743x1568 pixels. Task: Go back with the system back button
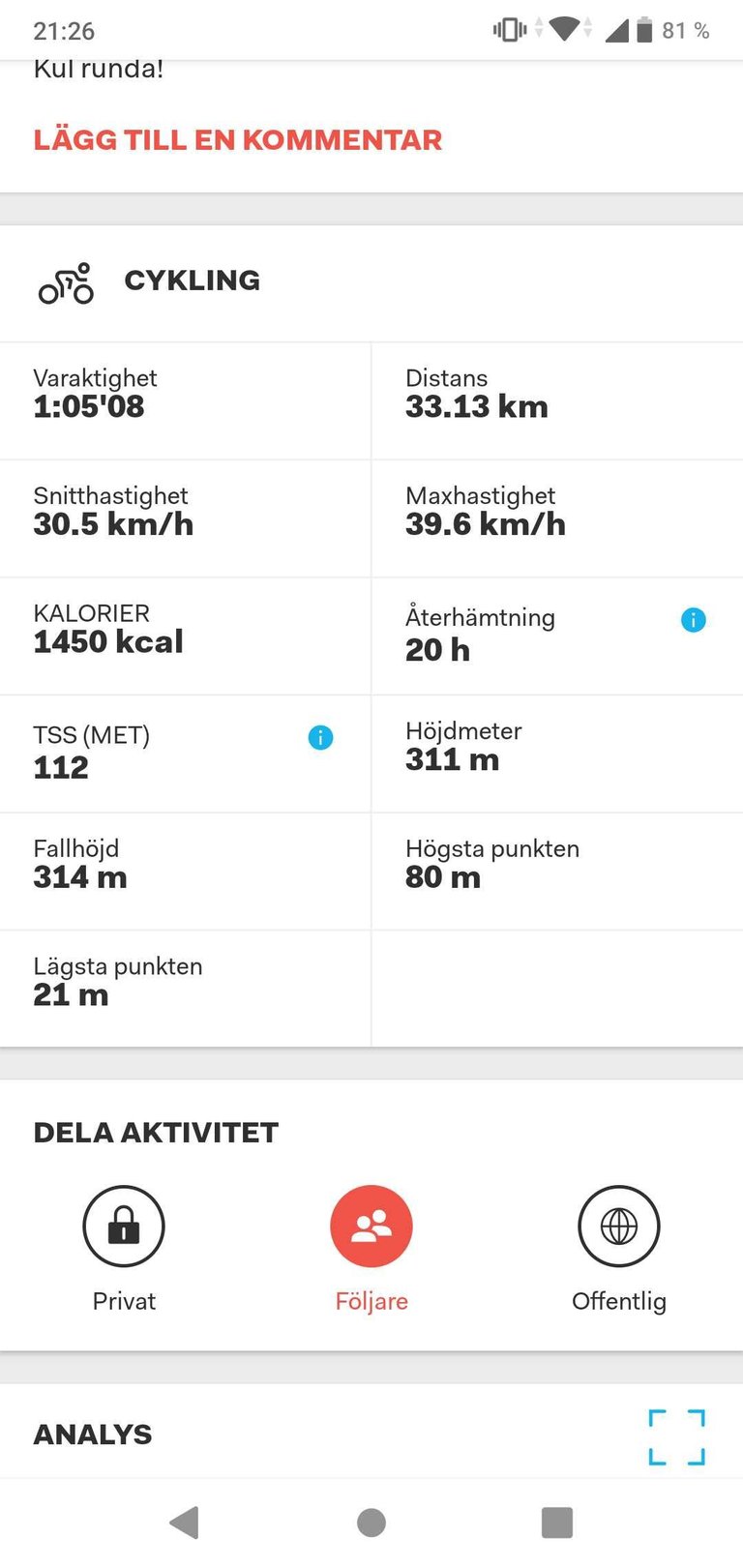point(184,1523)
